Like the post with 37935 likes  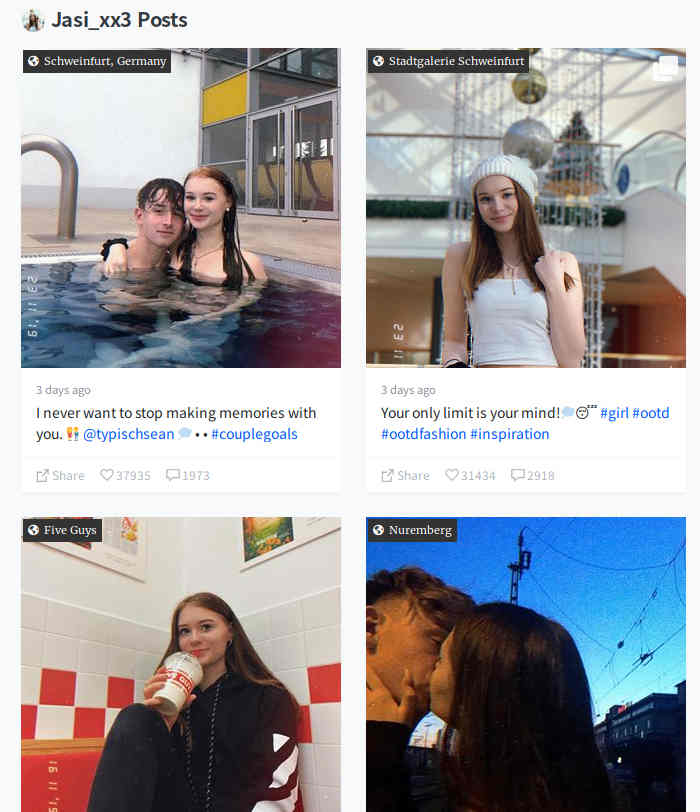click(x=125, y=475)
